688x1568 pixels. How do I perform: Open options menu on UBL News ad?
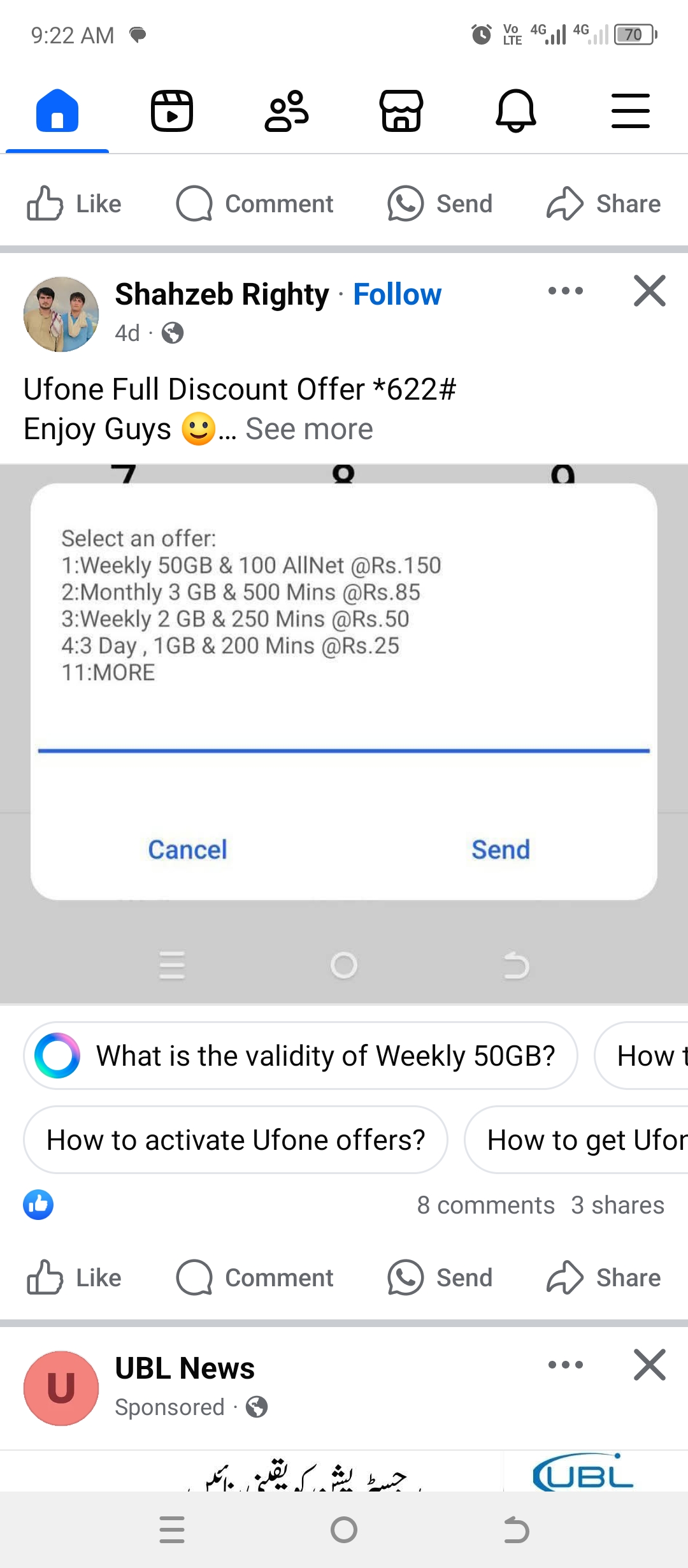tap(565, 1365)
